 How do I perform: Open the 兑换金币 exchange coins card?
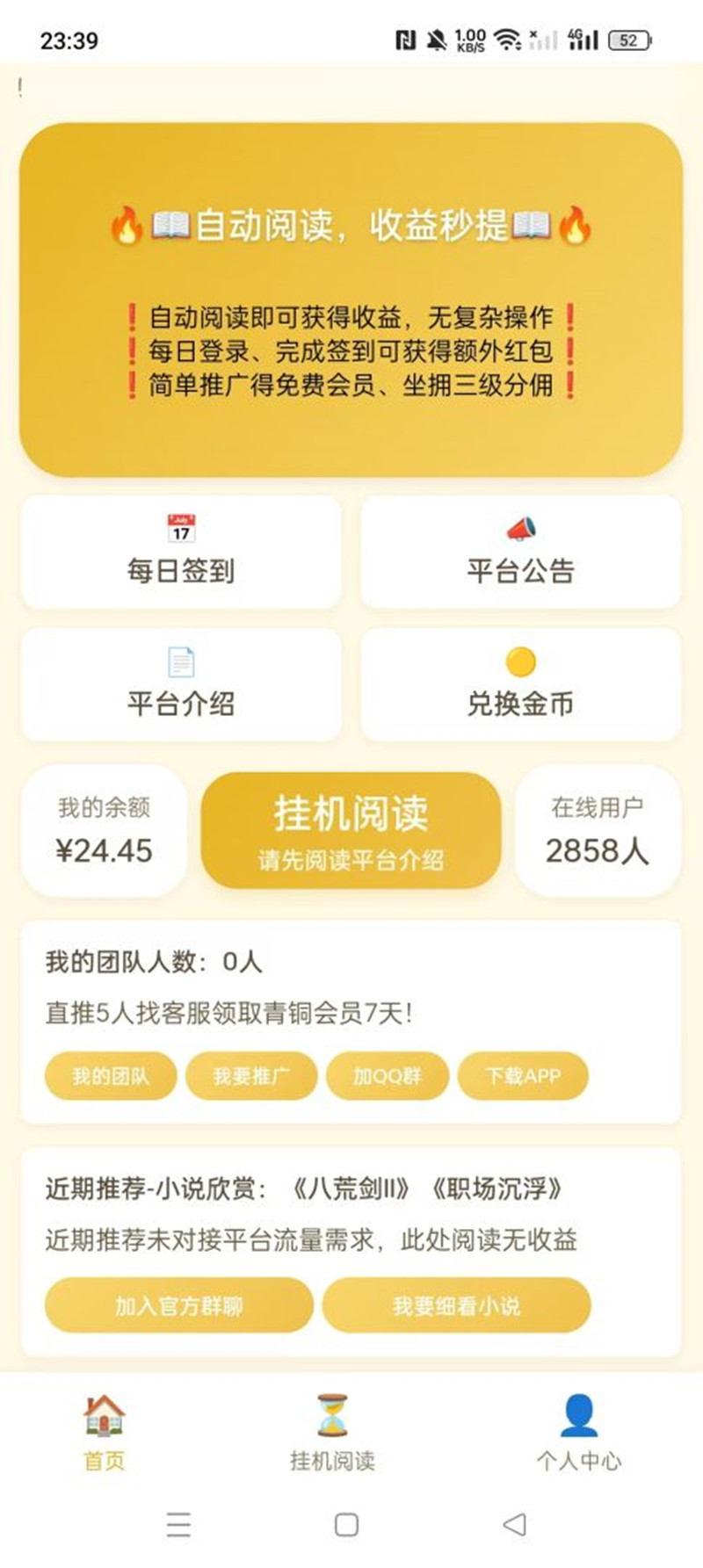click(521, 684)
